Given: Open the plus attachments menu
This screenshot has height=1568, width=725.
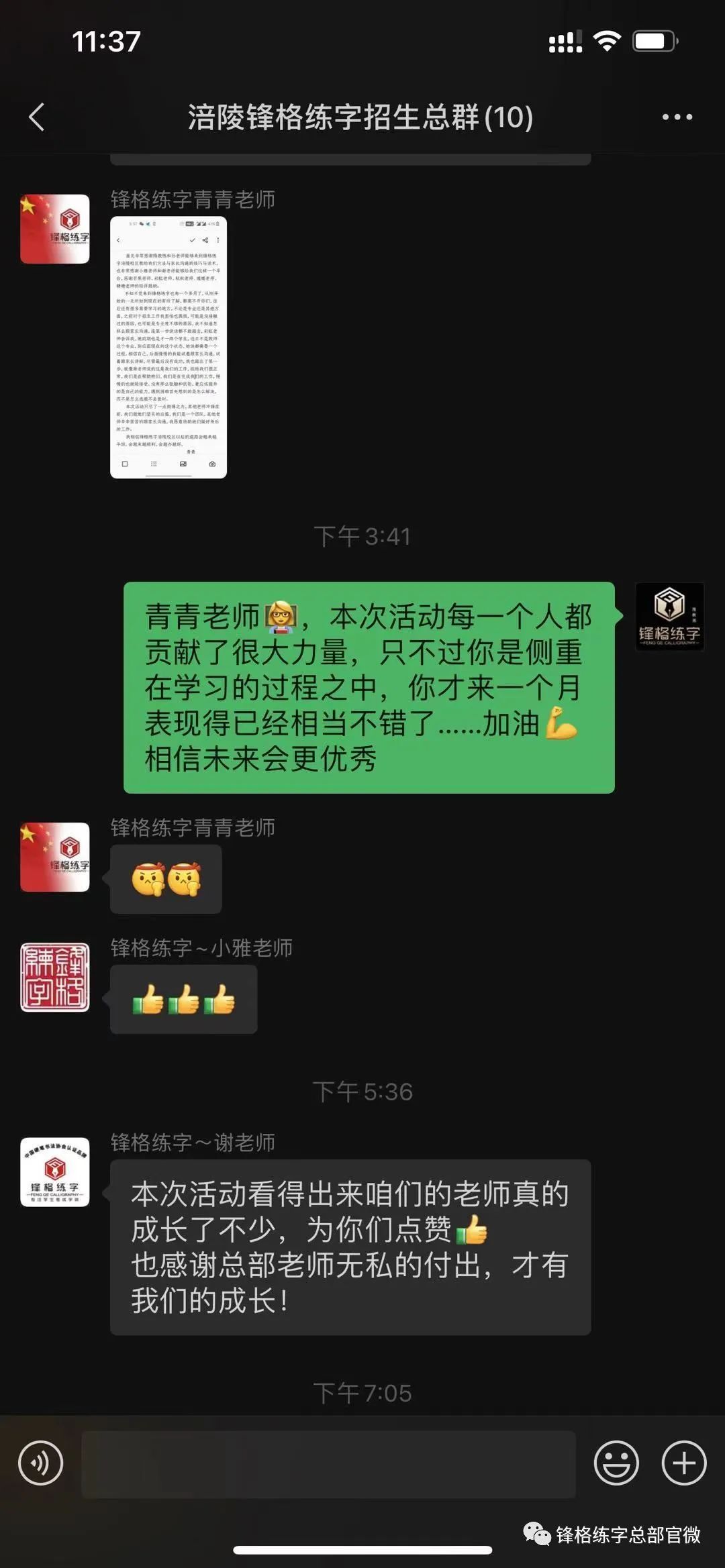Looking at the screenshot, I should (x=684, y=1463).
